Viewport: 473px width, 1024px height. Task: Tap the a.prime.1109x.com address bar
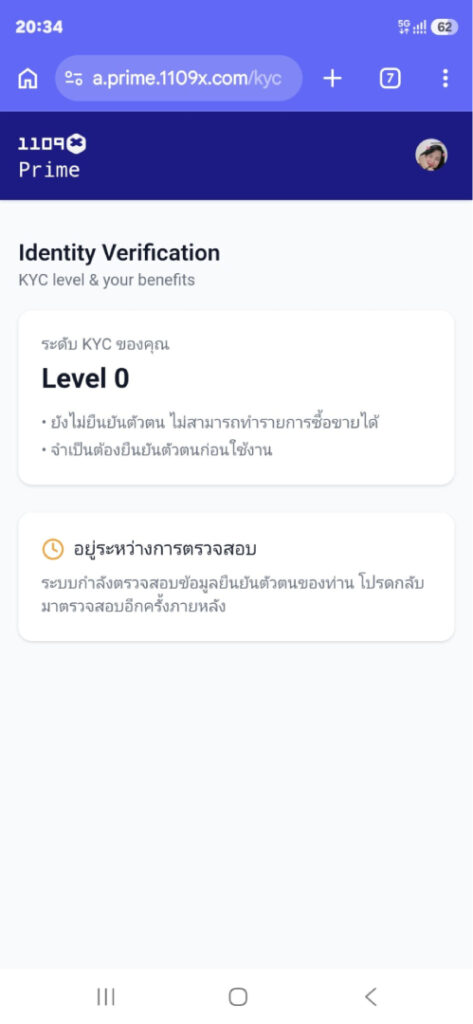tap(179, 78)
